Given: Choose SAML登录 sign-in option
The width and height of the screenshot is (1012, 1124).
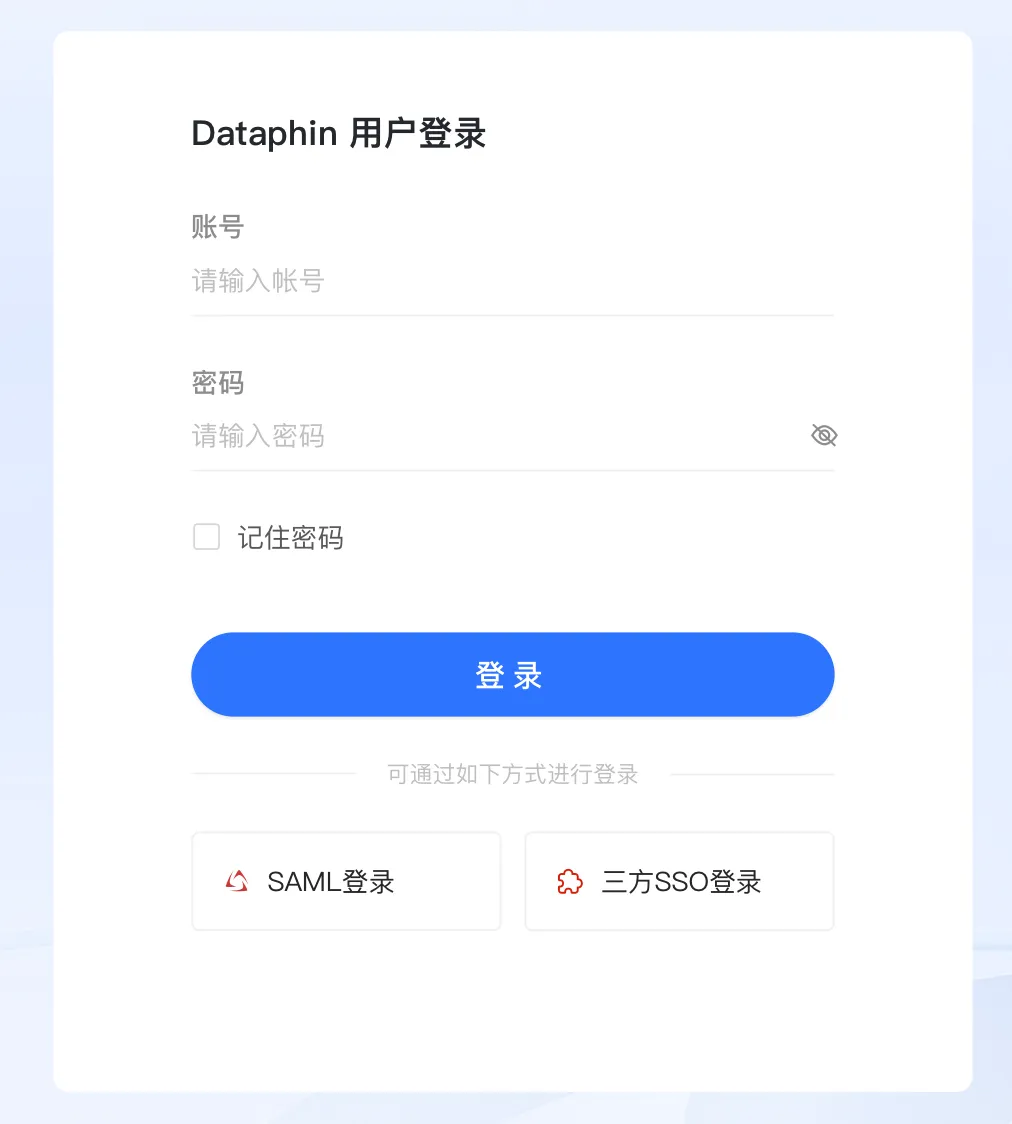Looking at the screenshot, I should tap(346, 881).
